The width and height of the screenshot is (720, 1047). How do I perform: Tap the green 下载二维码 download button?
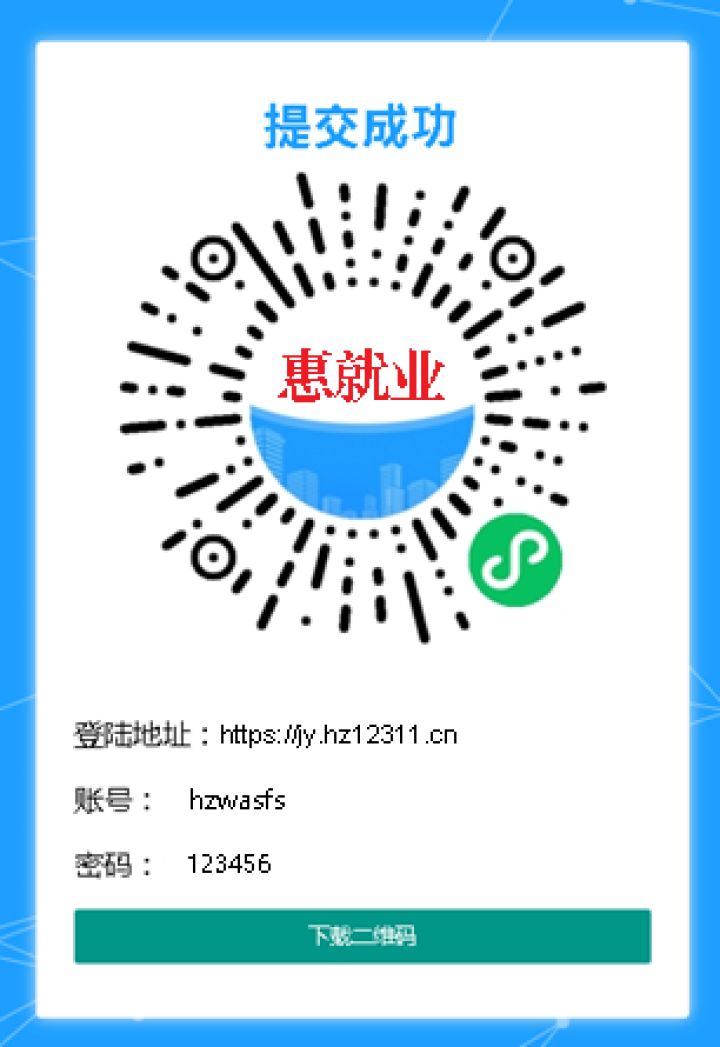[362, 936]
